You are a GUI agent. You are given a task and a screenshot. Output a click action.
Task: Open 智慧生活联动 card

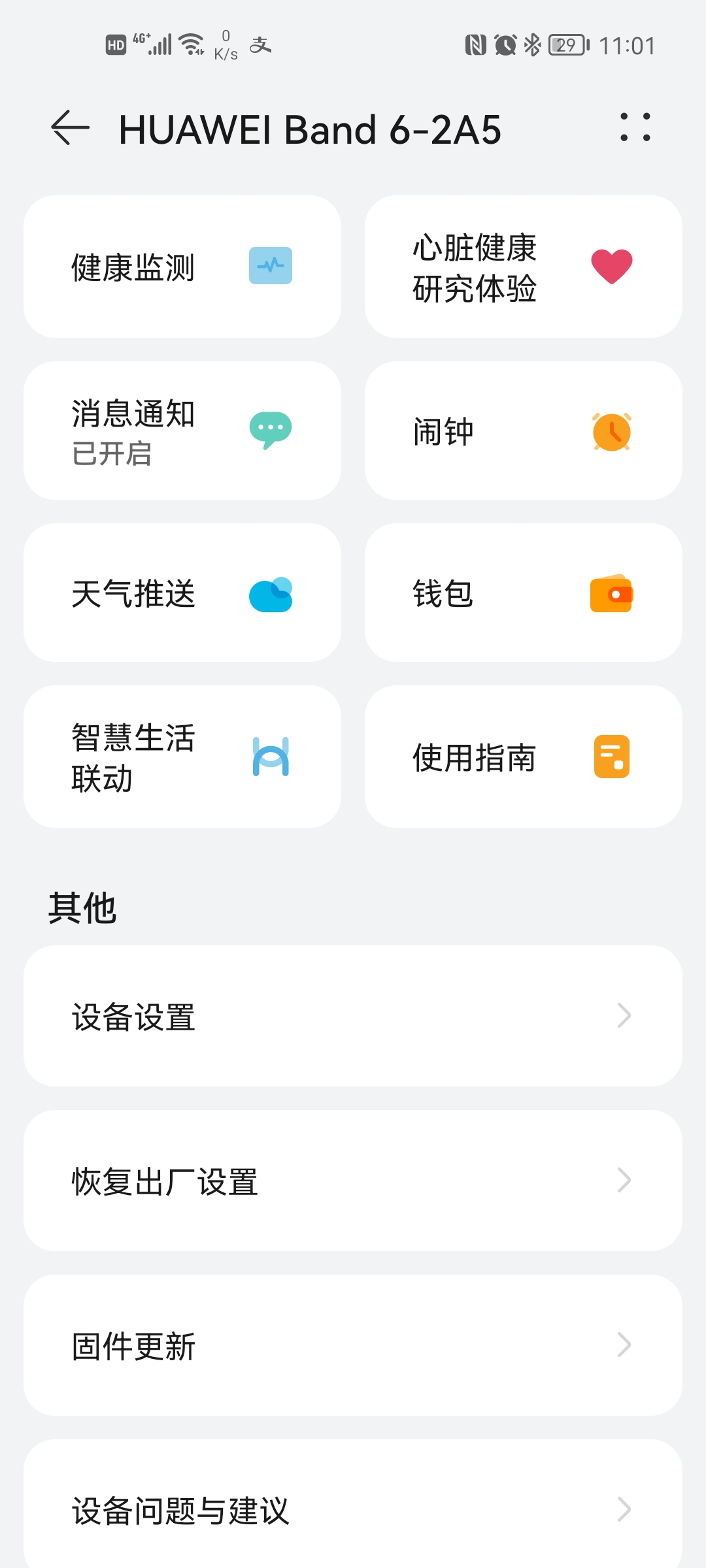click(182, 757)
